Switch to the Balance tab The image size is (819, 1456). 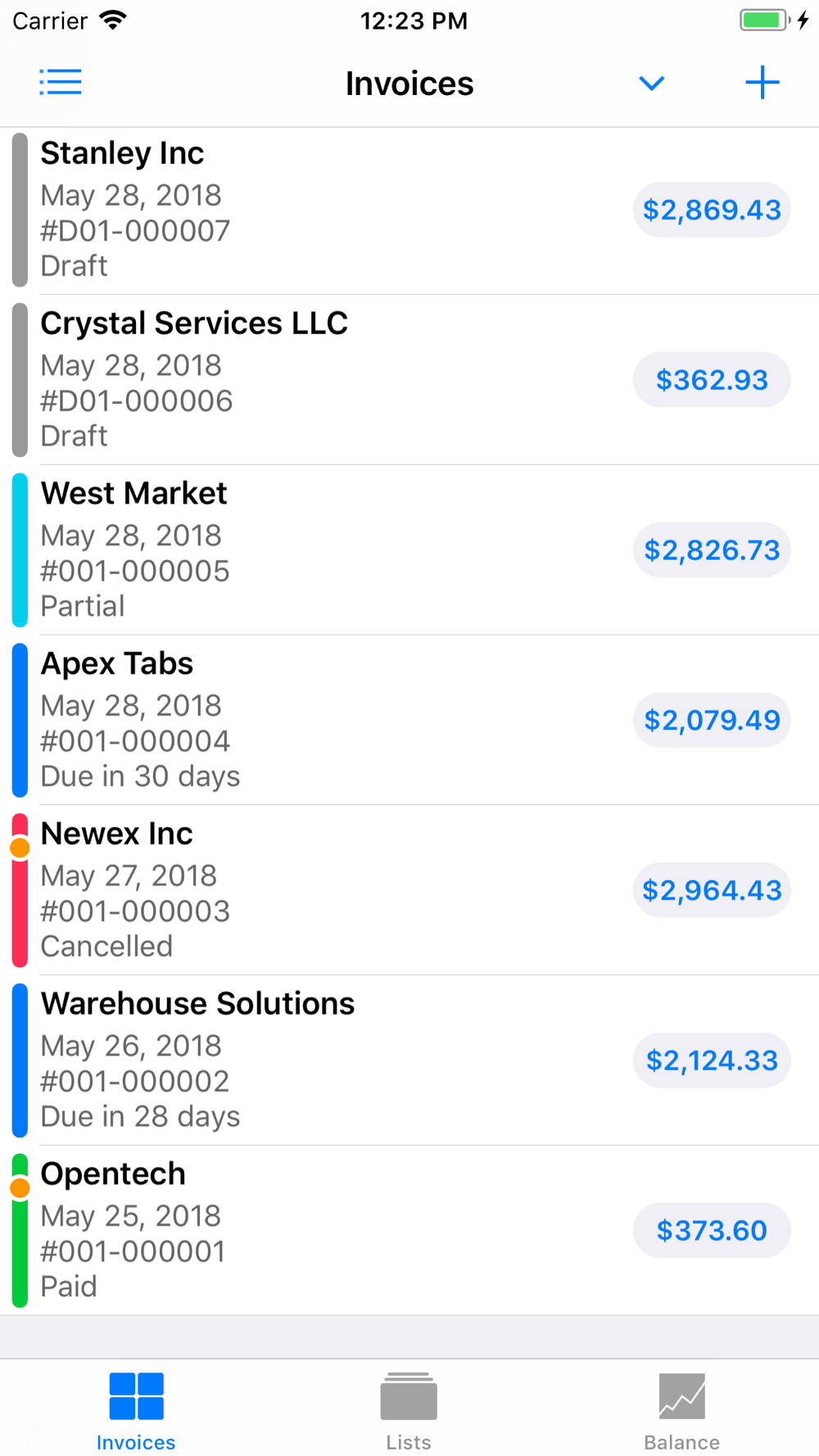tap(681, 1410)
